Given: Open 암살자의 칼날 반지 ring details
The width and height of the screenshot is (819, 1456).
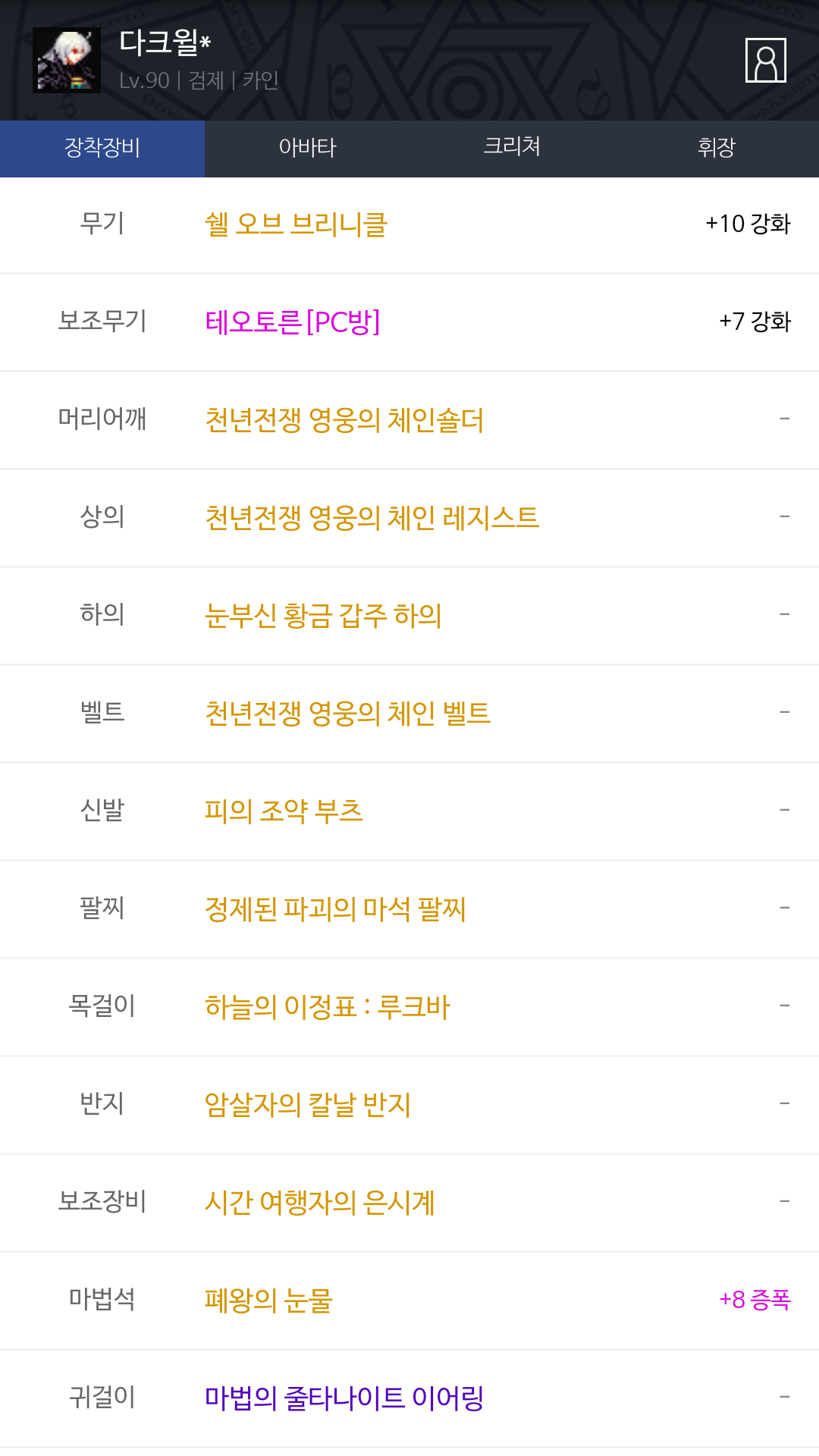Looking at the screenshot, I should click(x=307, y=1104).
